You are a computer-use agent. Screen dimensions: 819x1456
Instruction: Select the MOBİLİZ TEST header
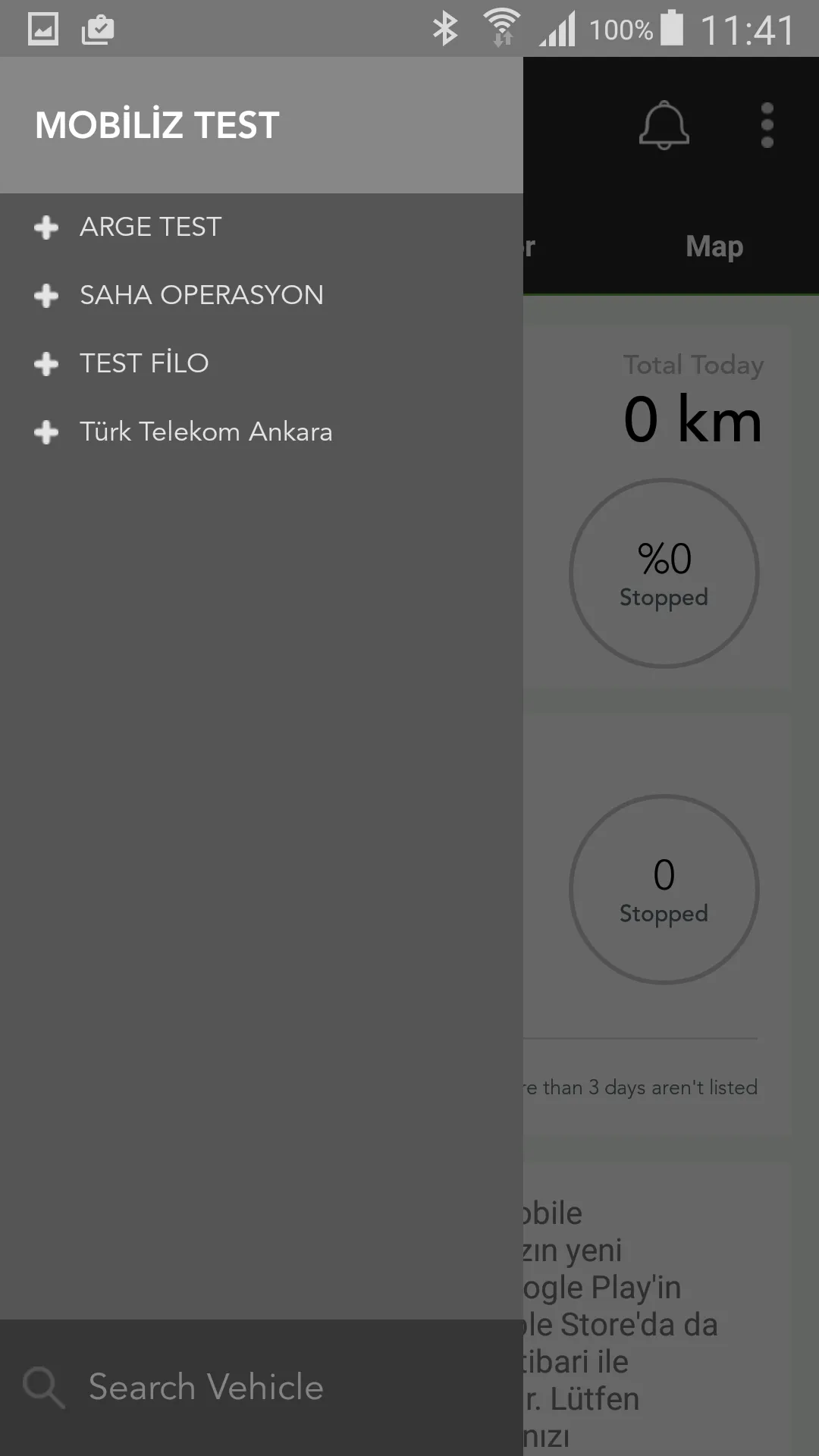coord(158,125)
